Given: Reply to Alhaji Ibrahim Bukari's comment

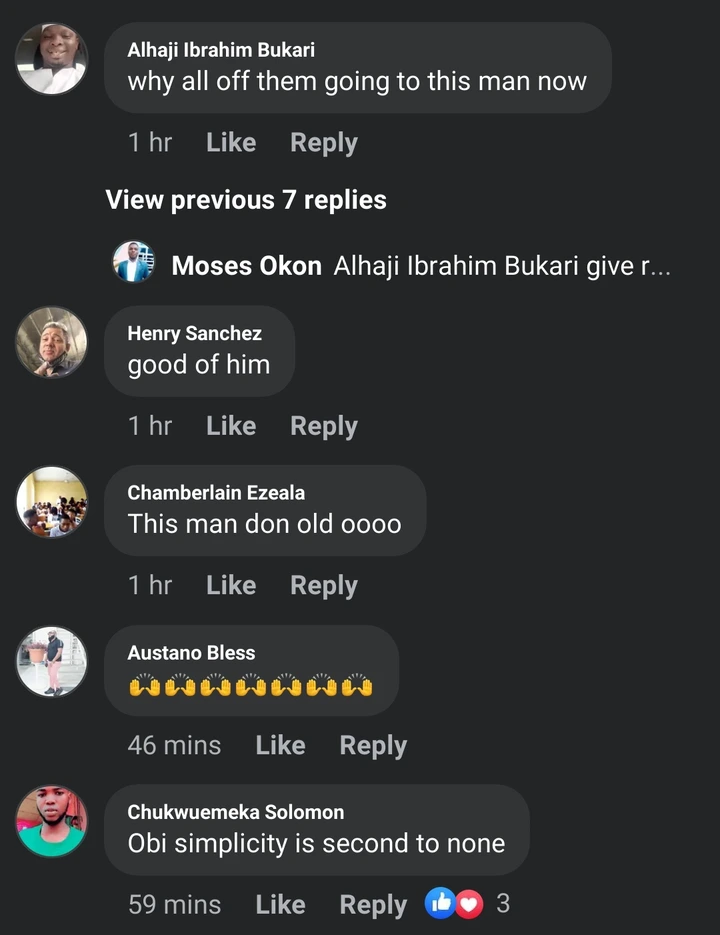Looking at the screenshot, I should [x=323, y=143].
